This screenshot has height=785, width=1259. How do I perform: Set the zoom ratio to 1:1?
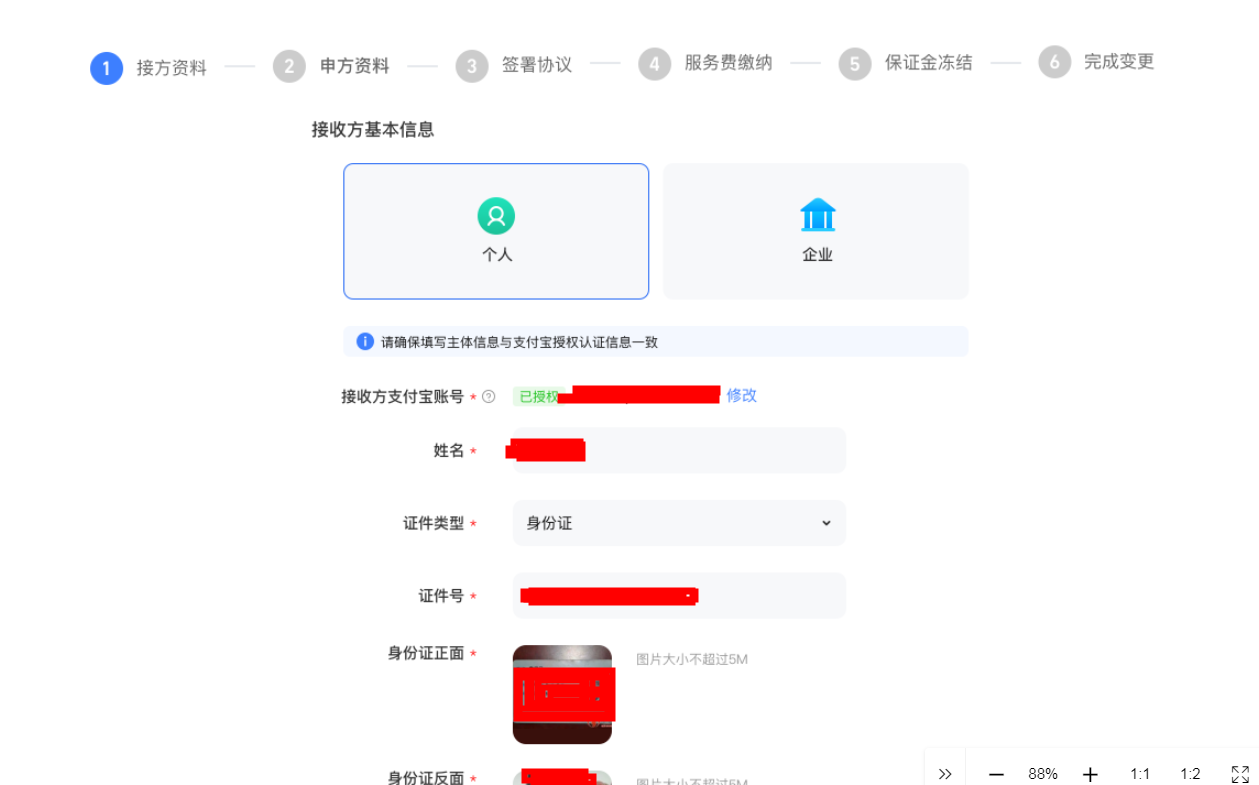(1140, 774)
